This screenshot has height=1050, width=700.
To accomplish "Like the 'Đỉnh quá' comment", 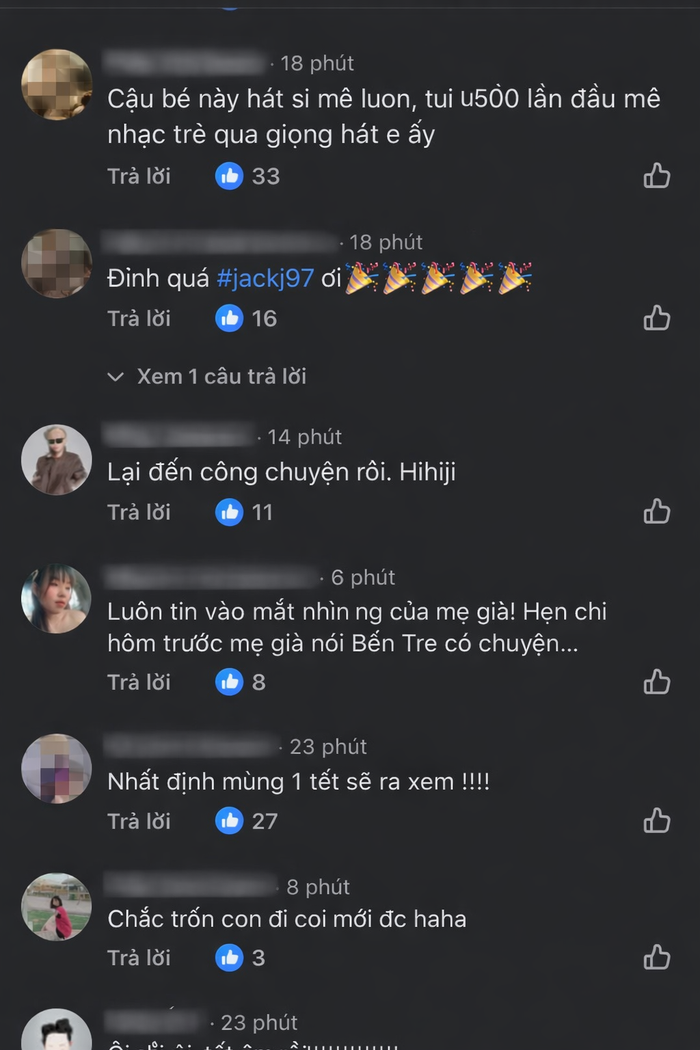I will pyautogui.click(x=656, y=318).
